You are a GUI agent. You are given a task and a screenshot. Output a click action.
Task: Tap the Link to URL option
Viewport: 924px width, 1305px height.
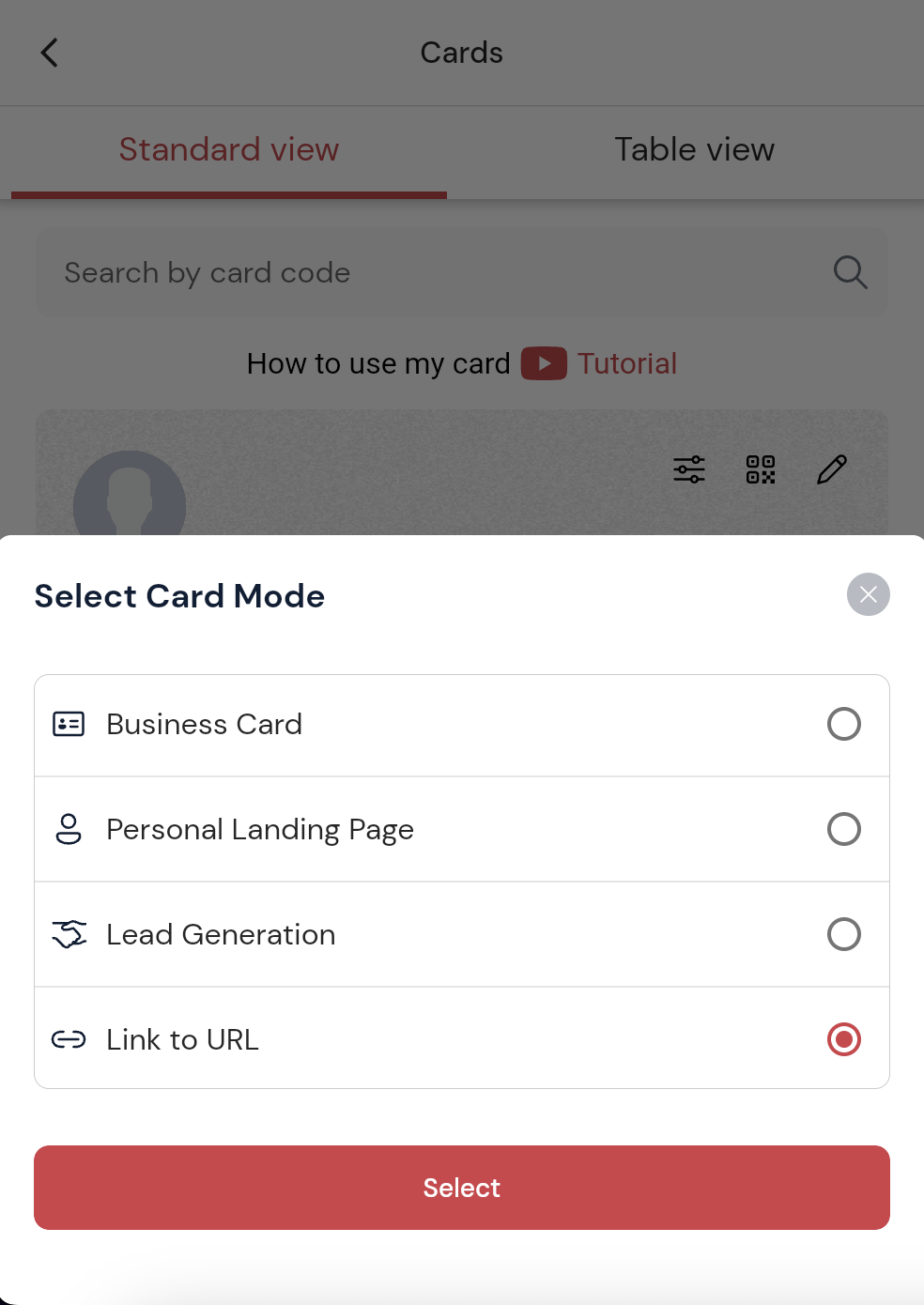tap(843, 1039)
